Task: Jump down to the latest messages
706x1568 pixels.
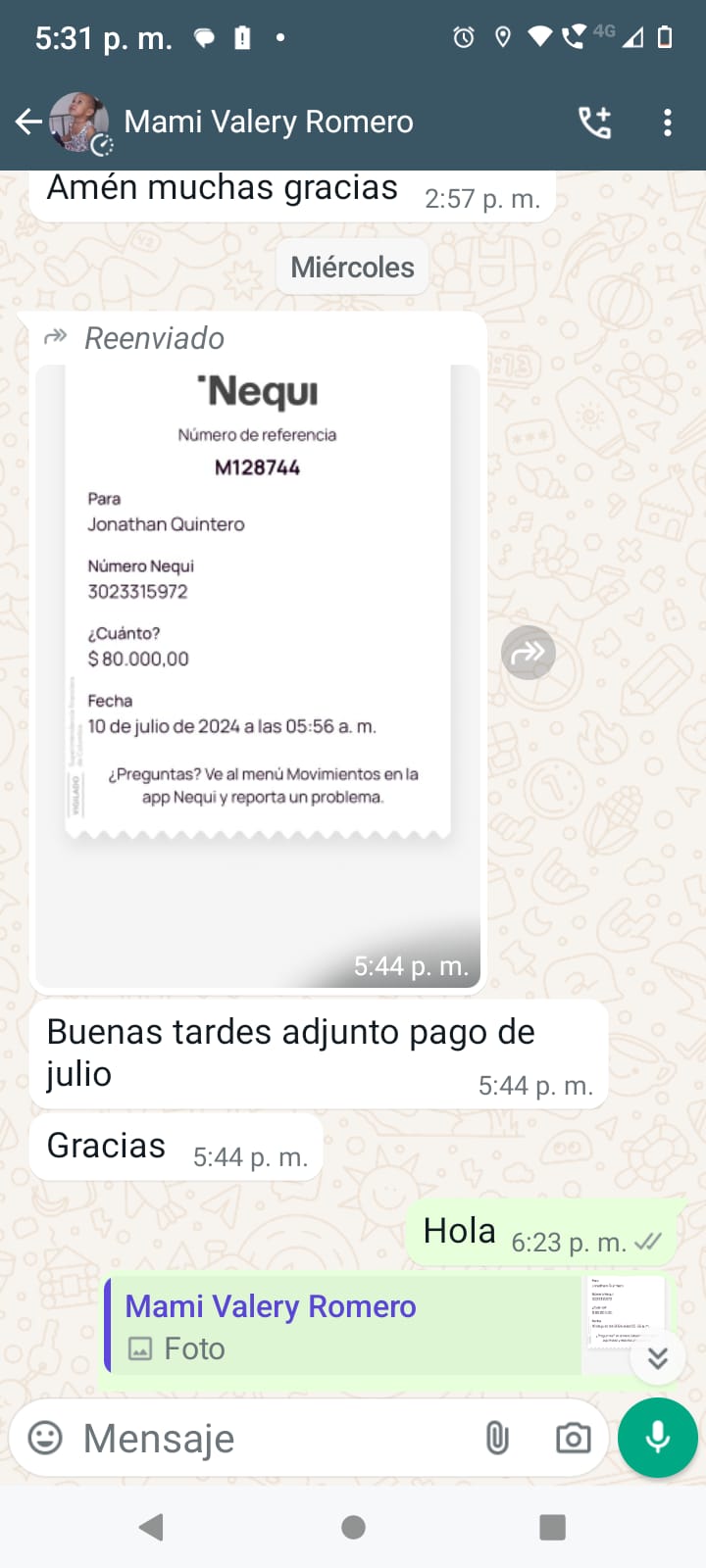Action: coord(658,1357)
